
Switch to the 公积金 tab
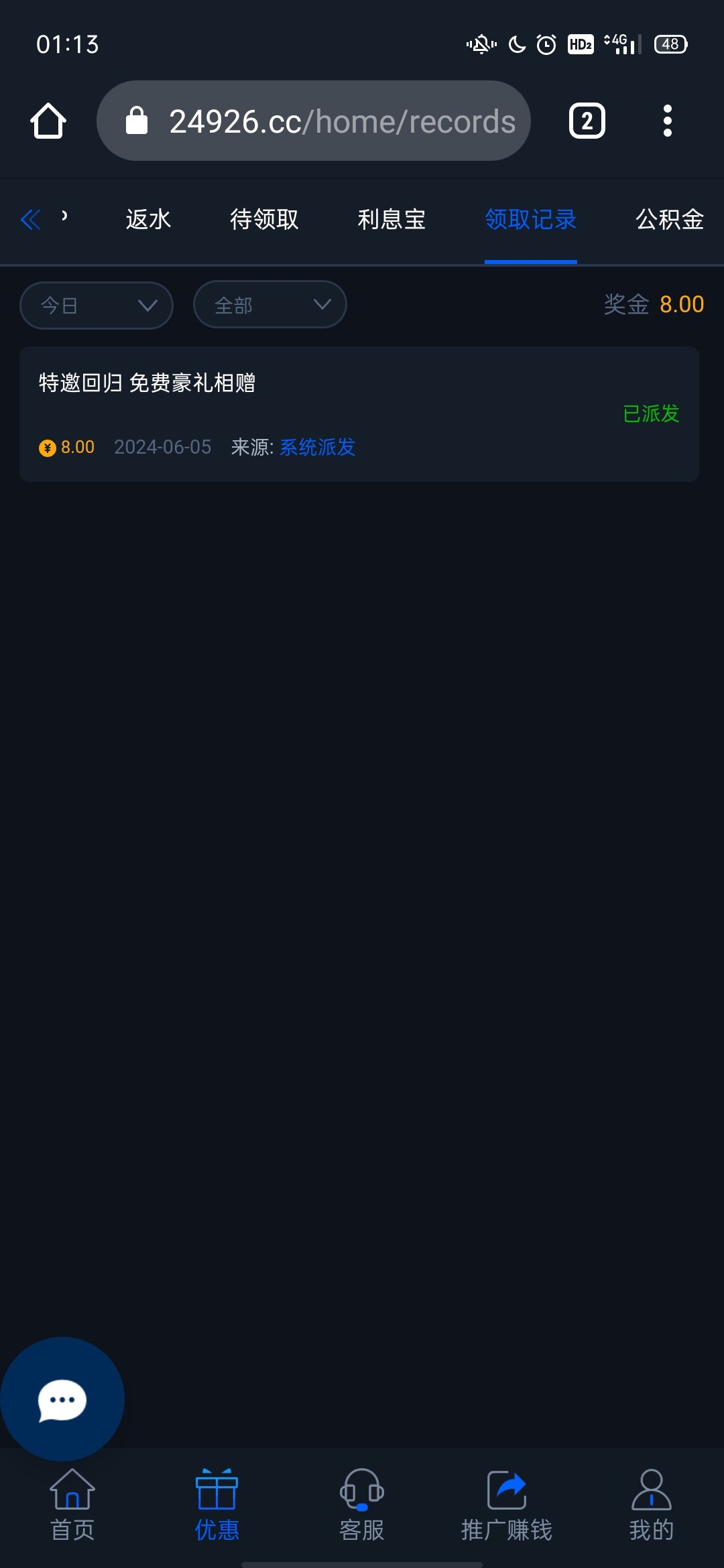pos(669,219)
